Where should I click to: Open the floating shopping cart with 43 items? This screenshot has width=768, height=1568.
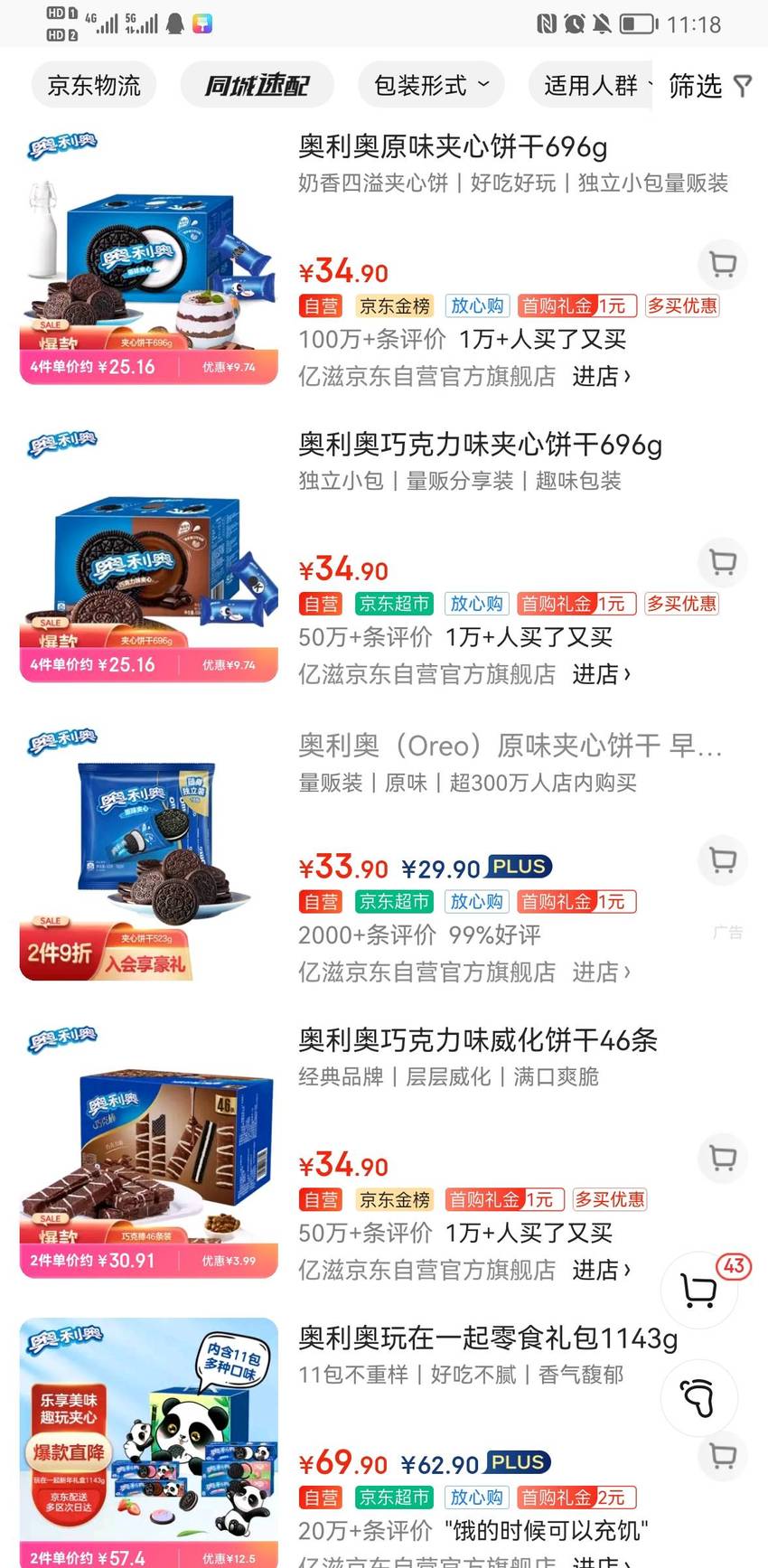click(x=699, y=1291)
